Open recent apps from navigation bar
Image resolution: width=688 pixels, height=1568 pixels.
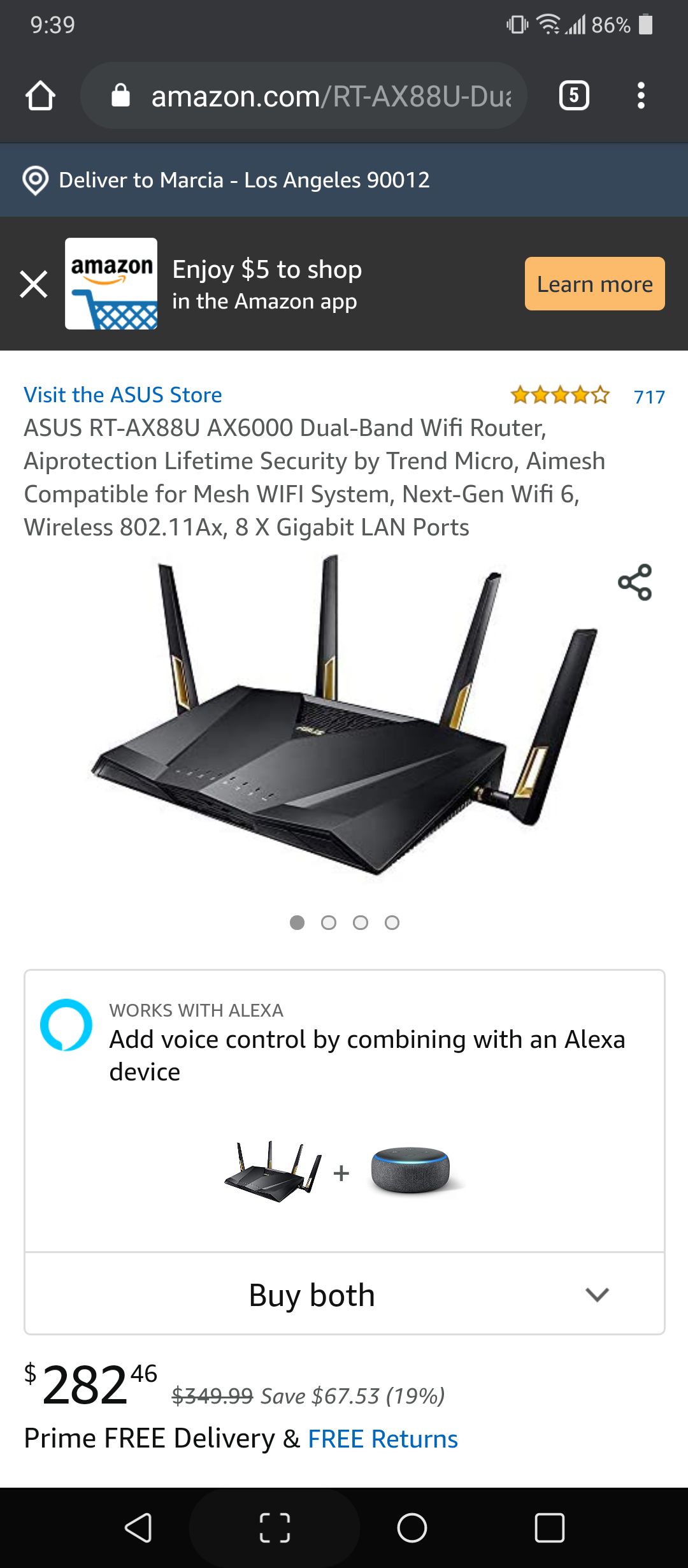point(549,1528)
